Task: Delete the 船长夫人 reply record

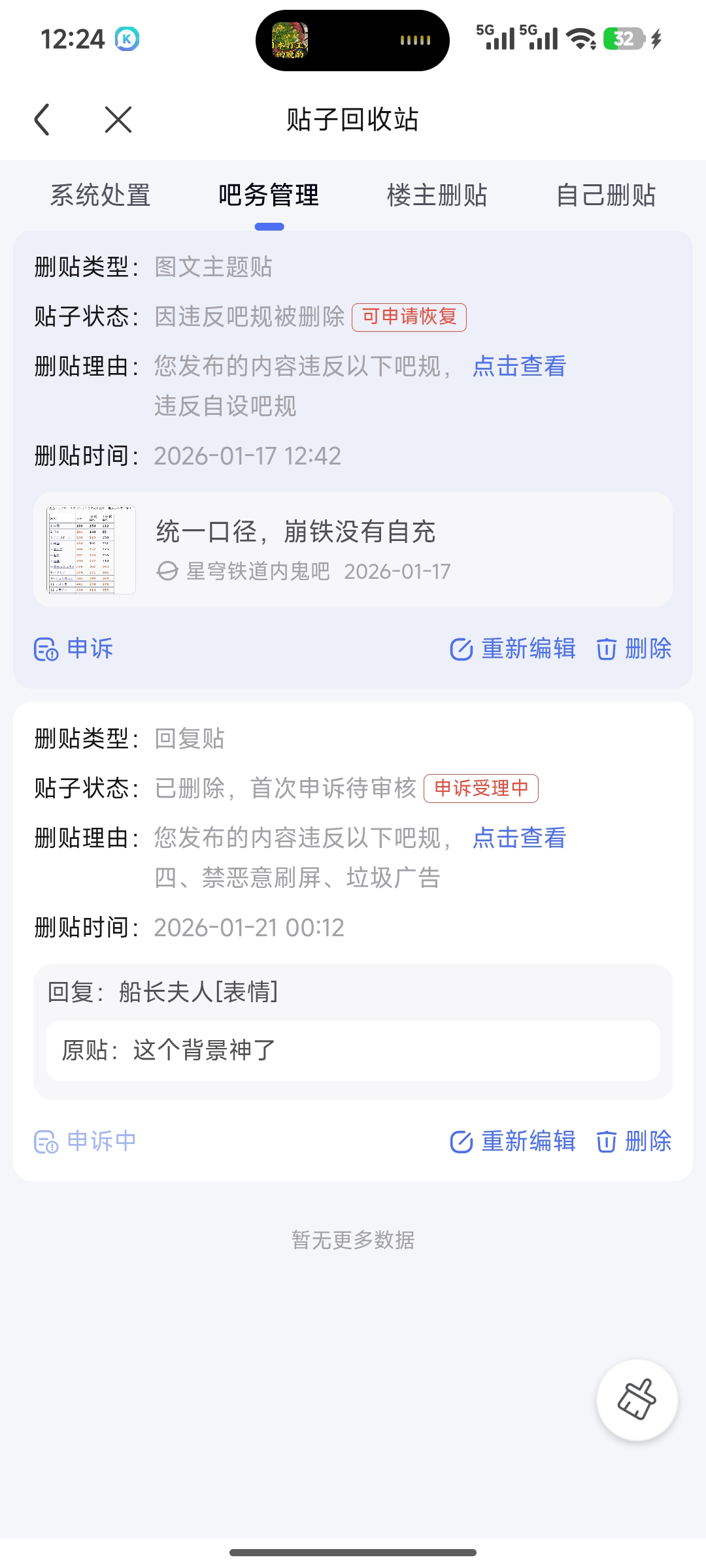Action: [x=634, y=1141]
